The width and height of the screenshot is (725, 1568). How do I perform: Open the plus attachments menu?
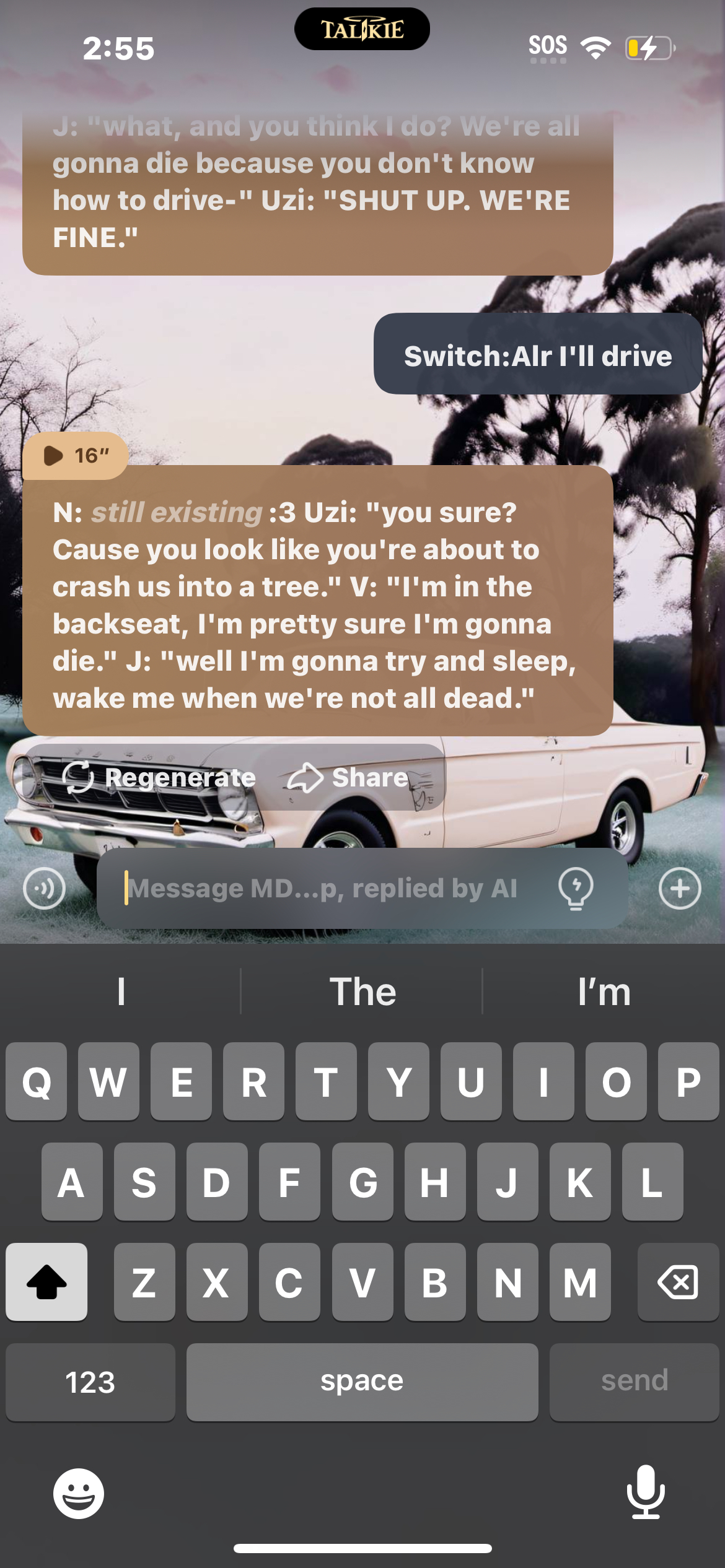pos(680,889)
